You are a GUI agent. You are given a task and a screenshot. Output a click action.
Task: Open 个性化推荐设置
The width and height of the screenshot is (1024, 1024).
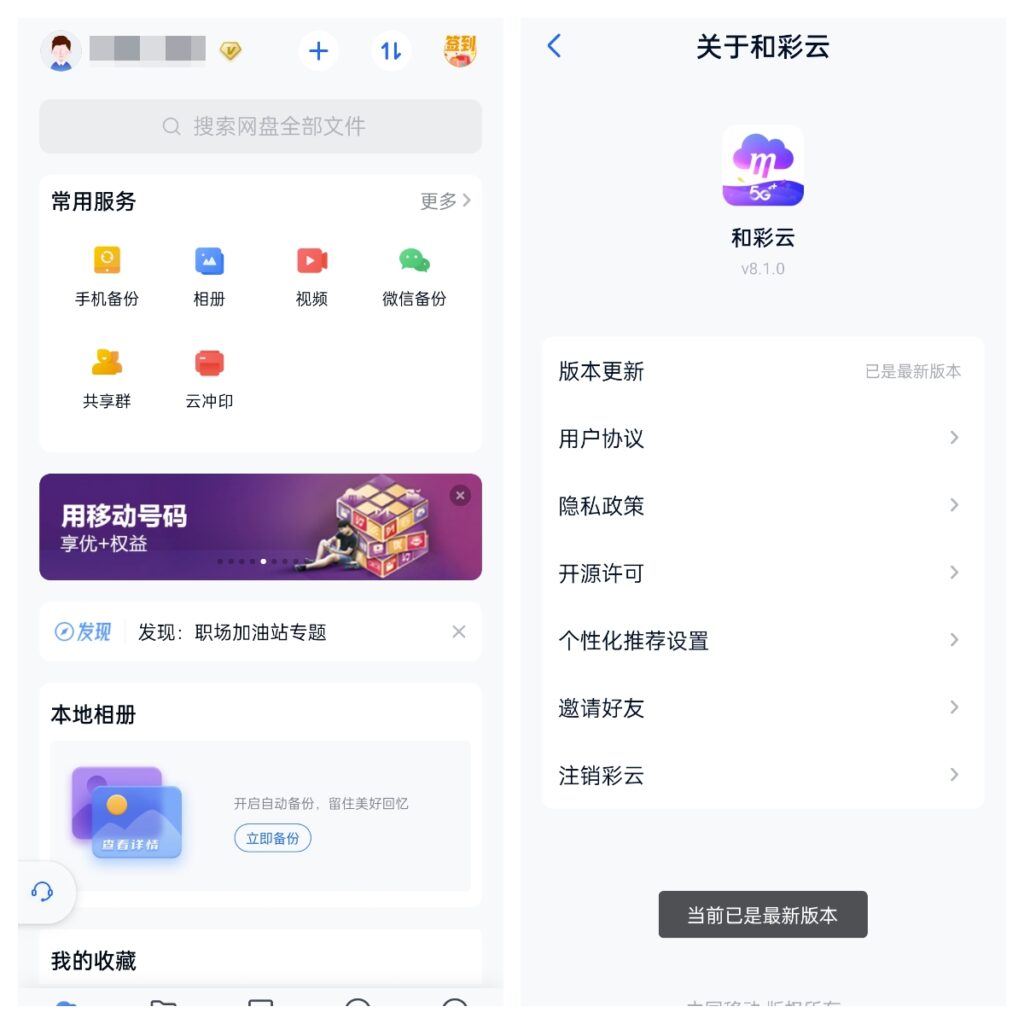click(762, 640)
